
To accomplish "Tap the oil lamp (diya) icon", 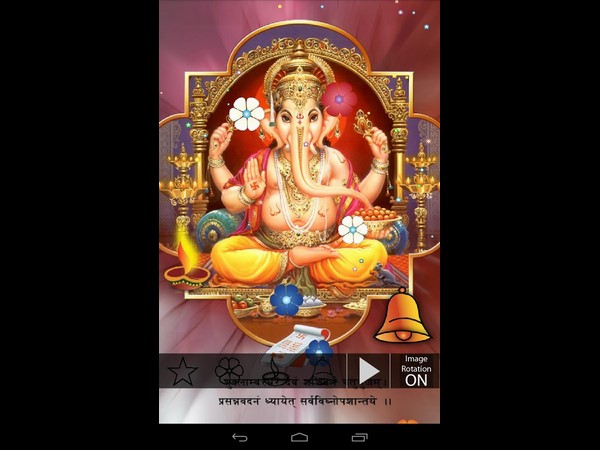I will tap(275, 372).
